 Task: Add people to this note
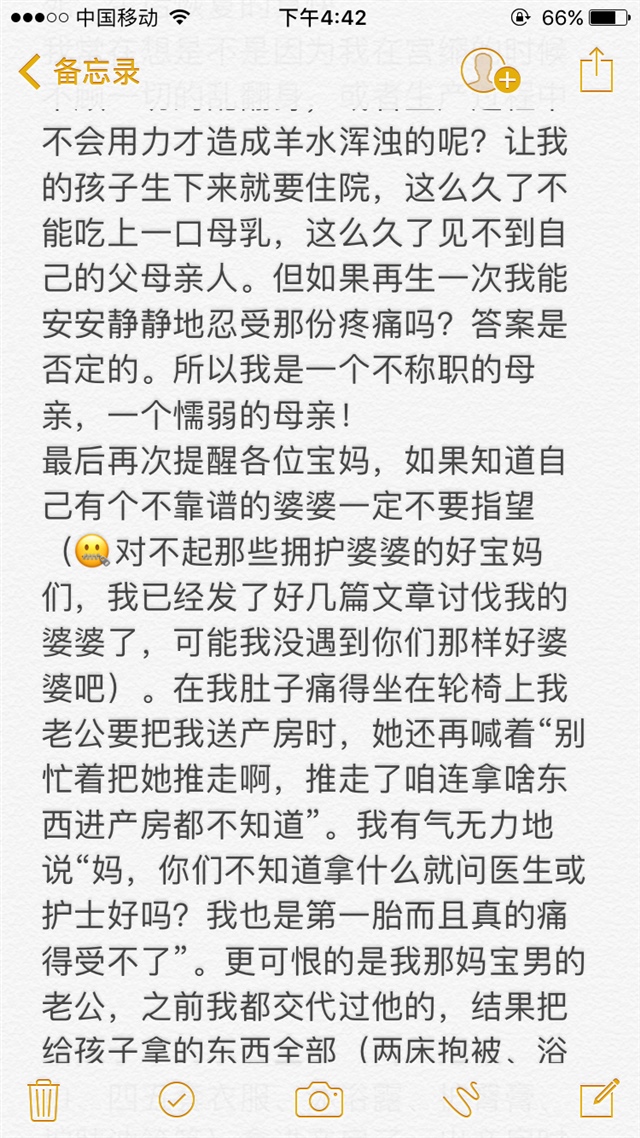coord(489,70)
